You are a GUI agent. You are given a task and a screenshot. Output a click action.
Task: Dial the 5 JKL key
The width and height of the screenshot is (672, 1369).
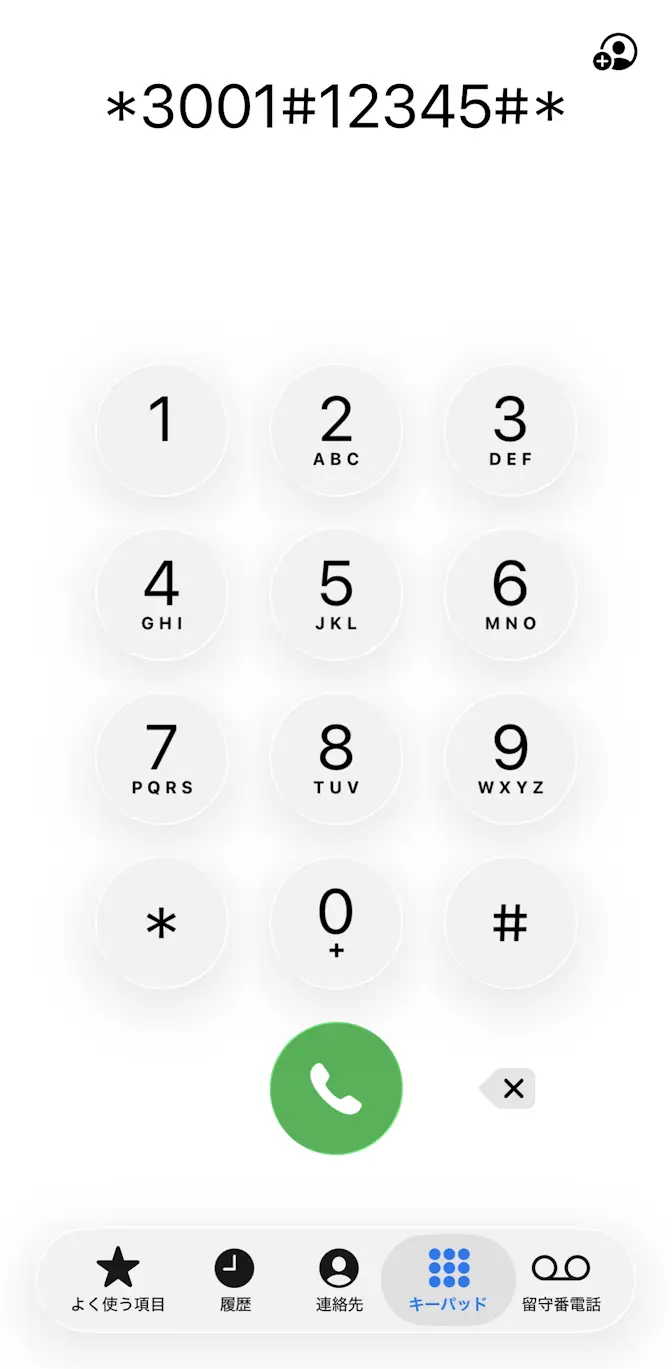coord(336,594)
